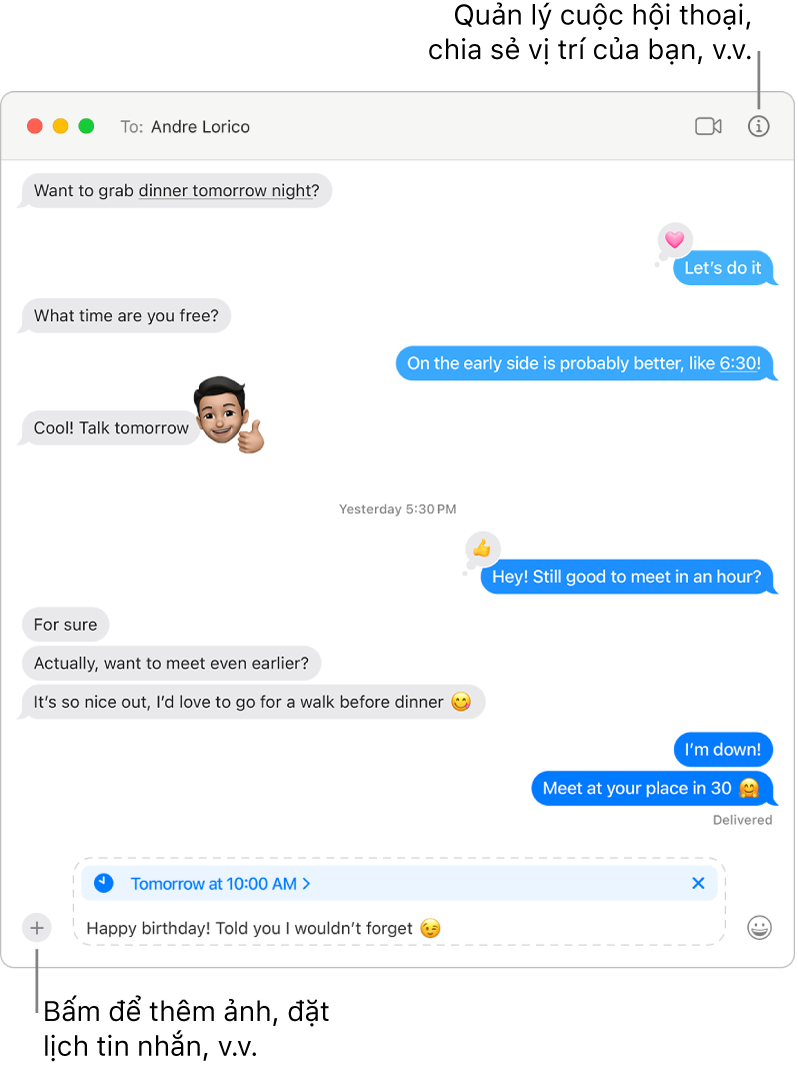Minimize the window with the yellow button
798x1067 pixels.
point(61,127)
